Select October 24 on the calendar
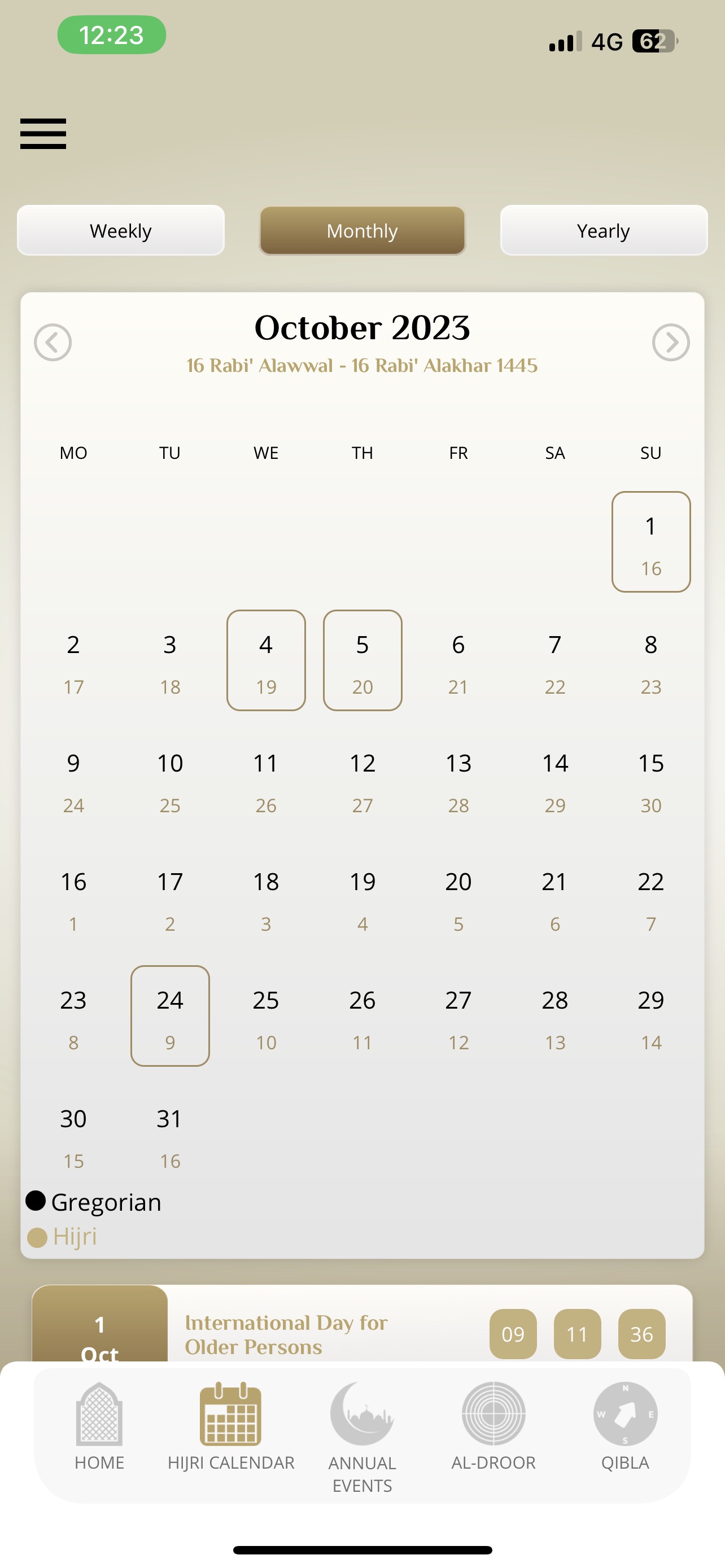The height and width of the screenshot is (1568, 725). coord(170,1015)
